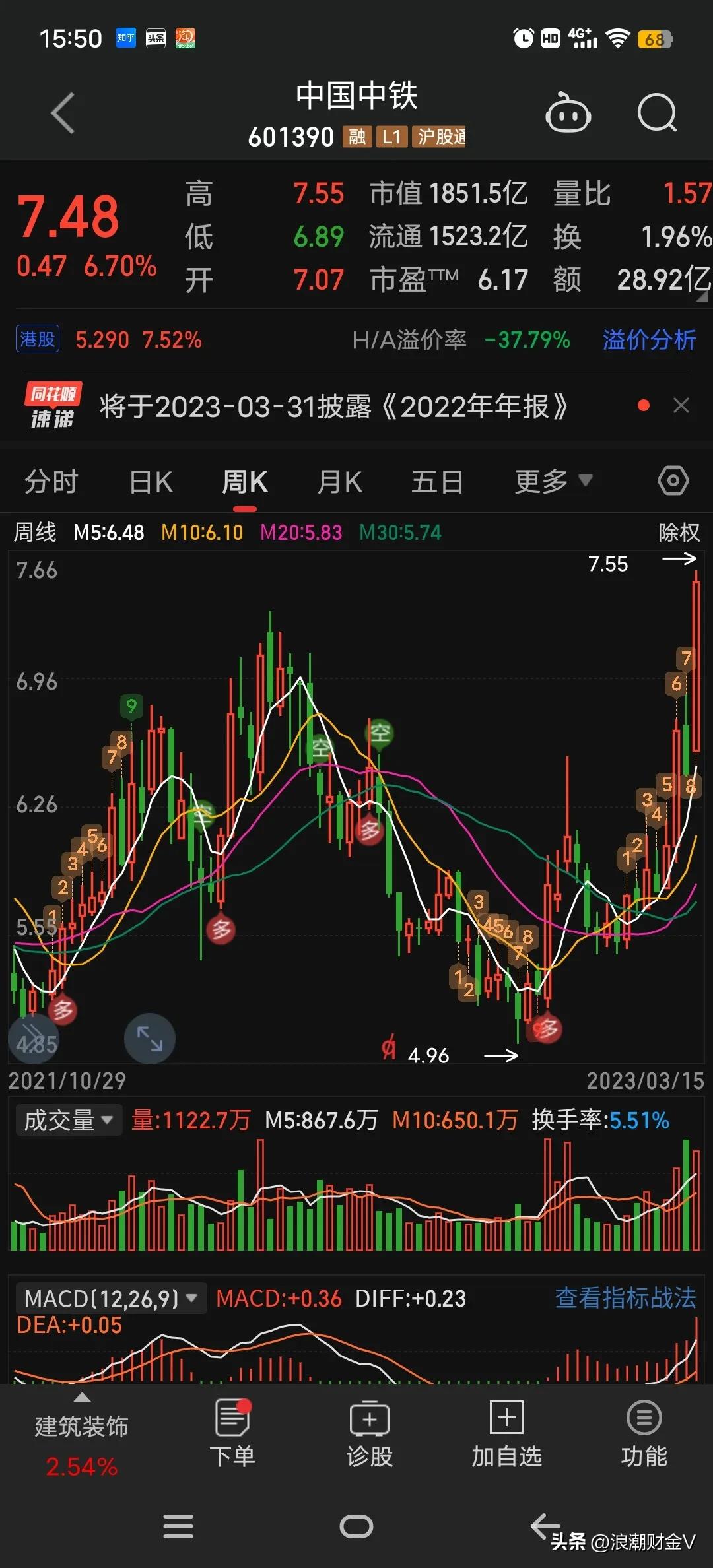
Task: Open 溢价分析 premium analysis link
Action: point(648,340)
